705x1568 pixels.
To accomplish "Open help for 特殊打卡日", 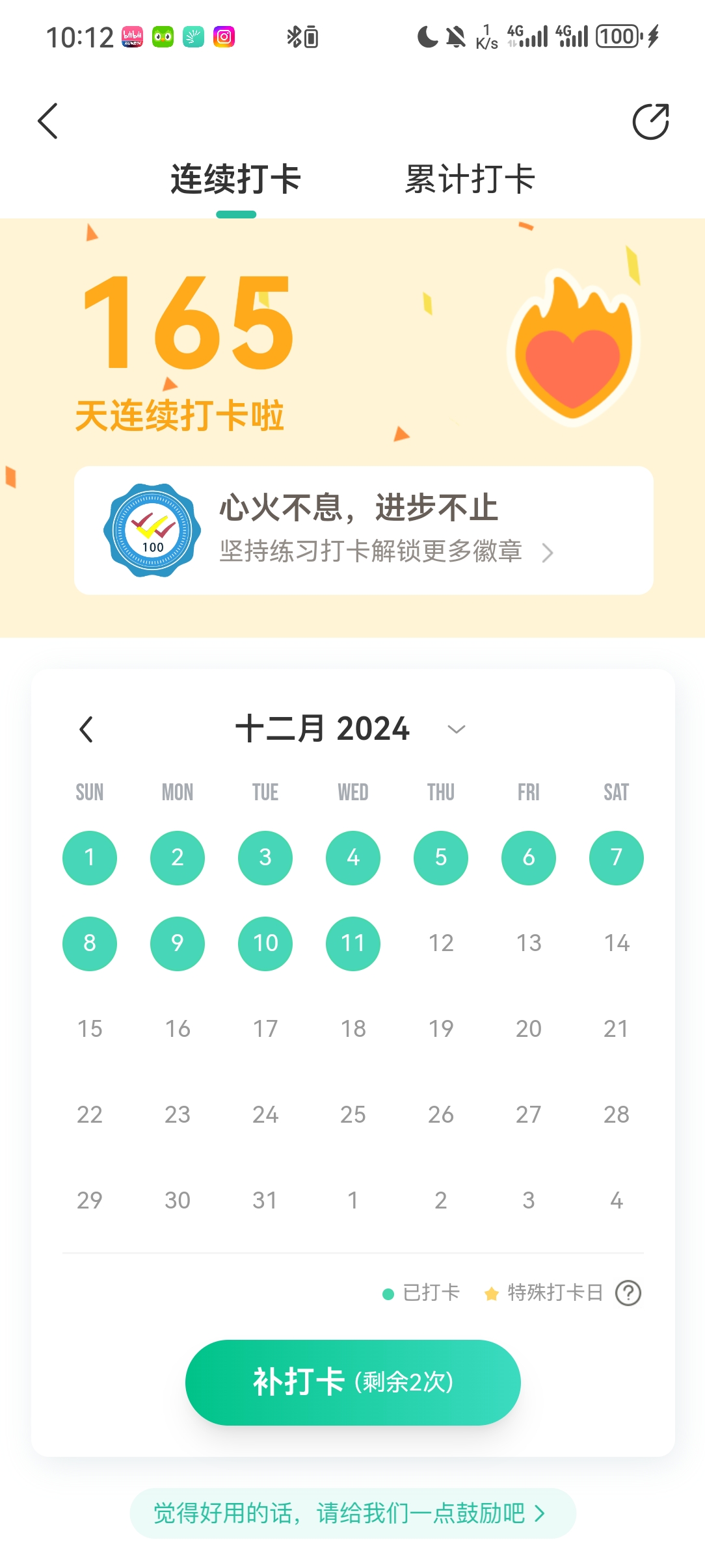I will point(628,1293).
